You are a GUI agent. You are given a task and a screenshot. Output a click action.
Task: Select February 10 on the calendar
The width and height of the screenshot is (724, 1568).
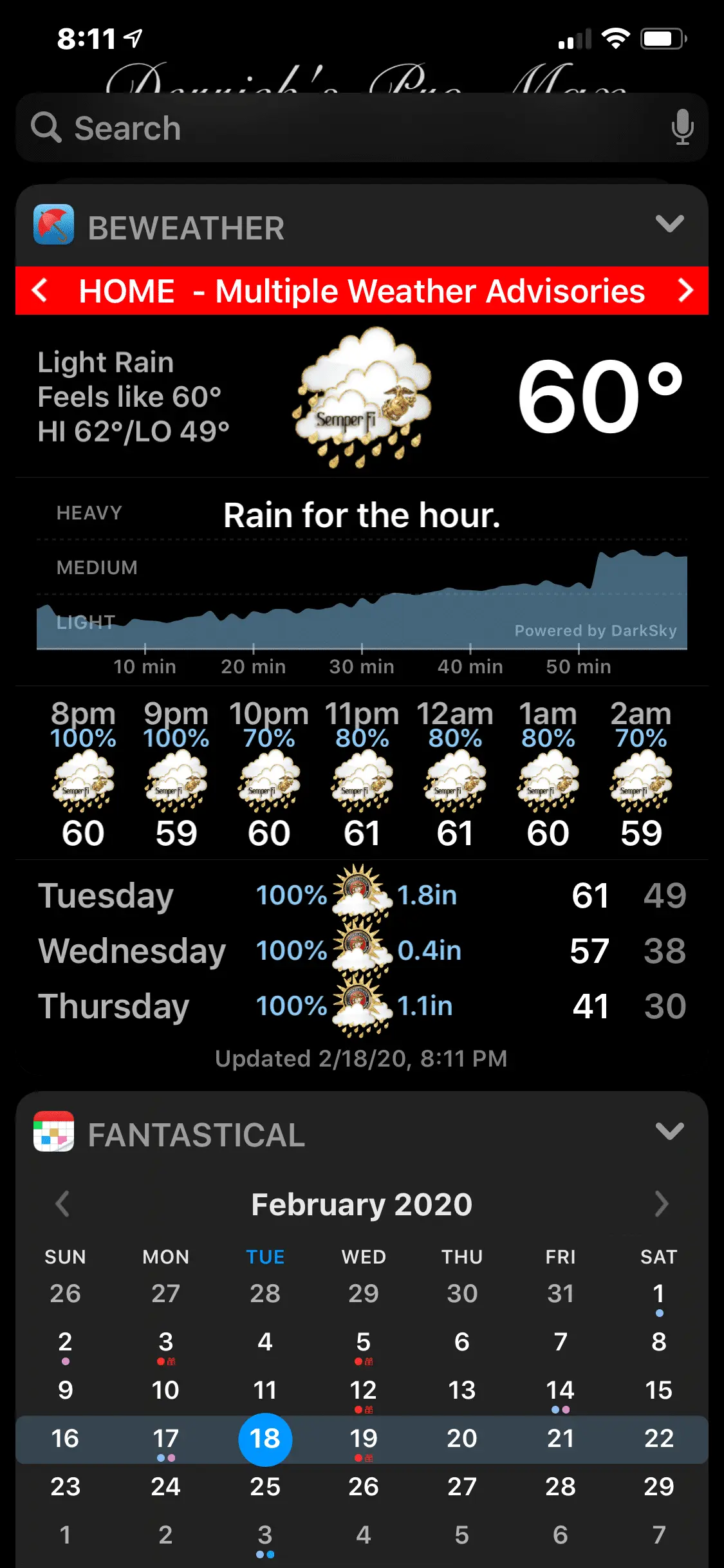(x=165, y=1390)
